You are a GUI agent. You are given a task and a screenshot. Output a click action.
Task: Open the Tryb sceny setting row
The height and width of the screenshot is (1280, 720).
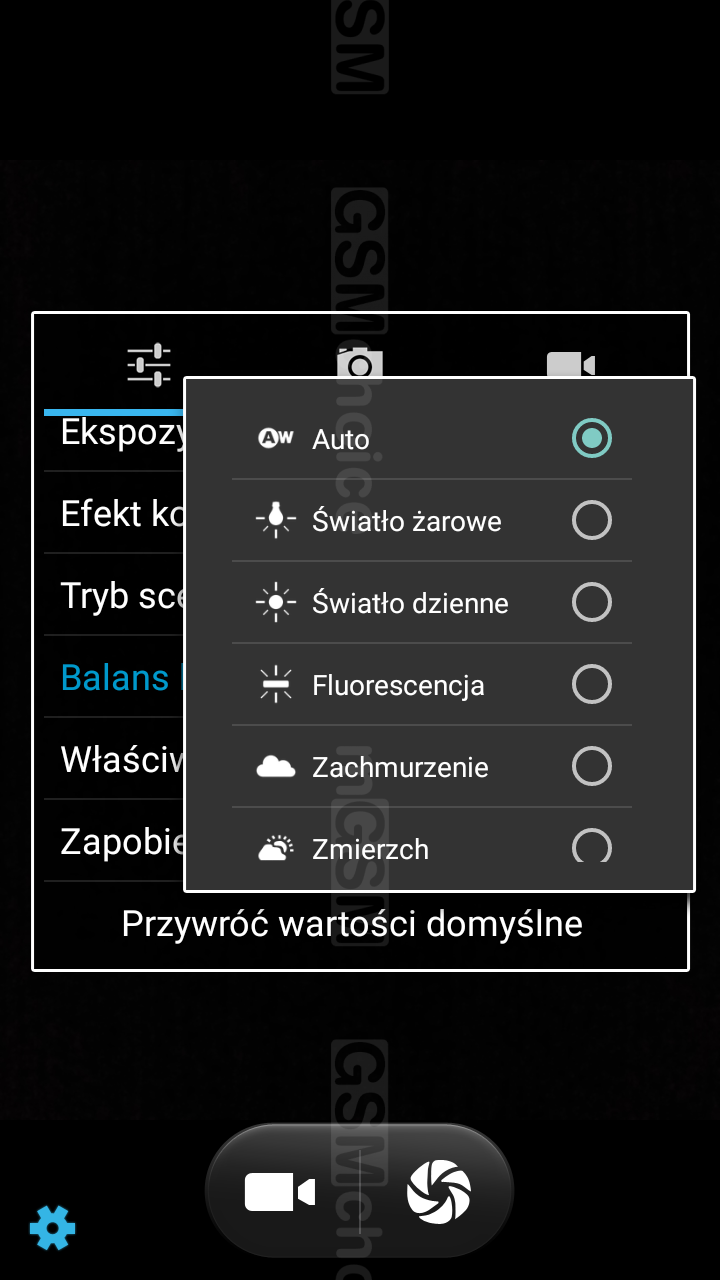coord(114,595)
